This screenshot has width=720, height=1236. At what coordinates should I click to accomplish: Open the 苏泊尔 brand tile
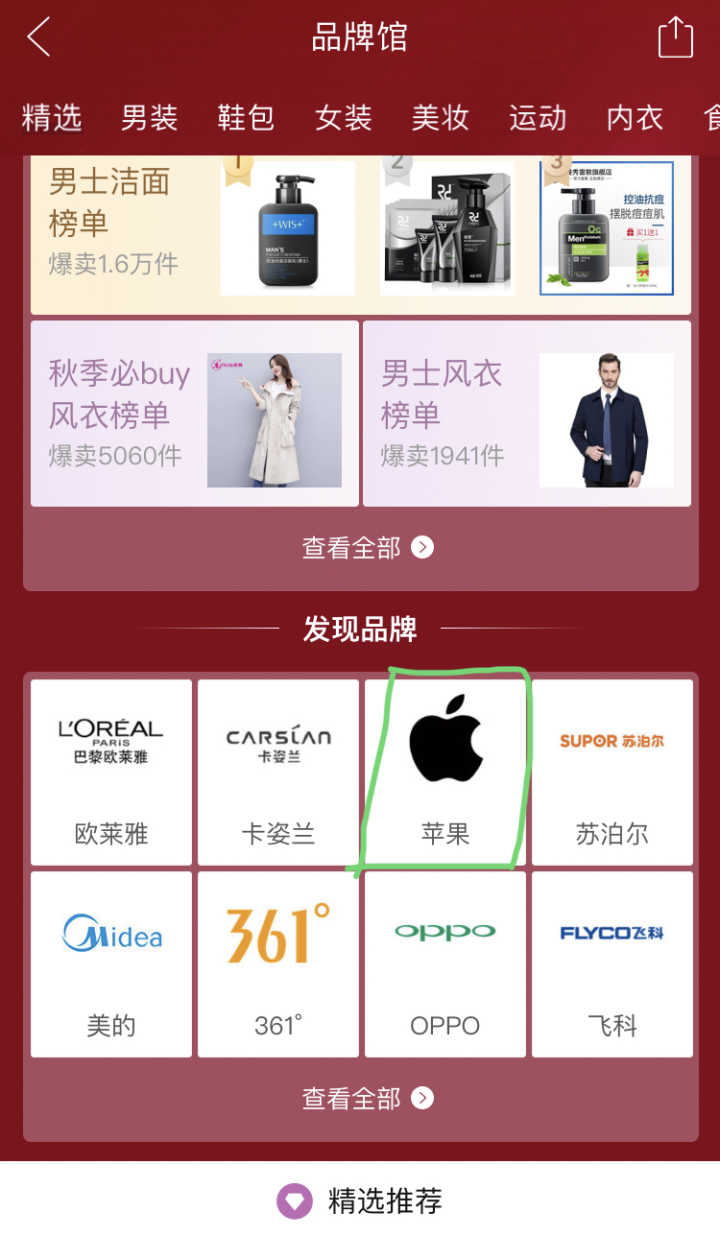point(612,772)
